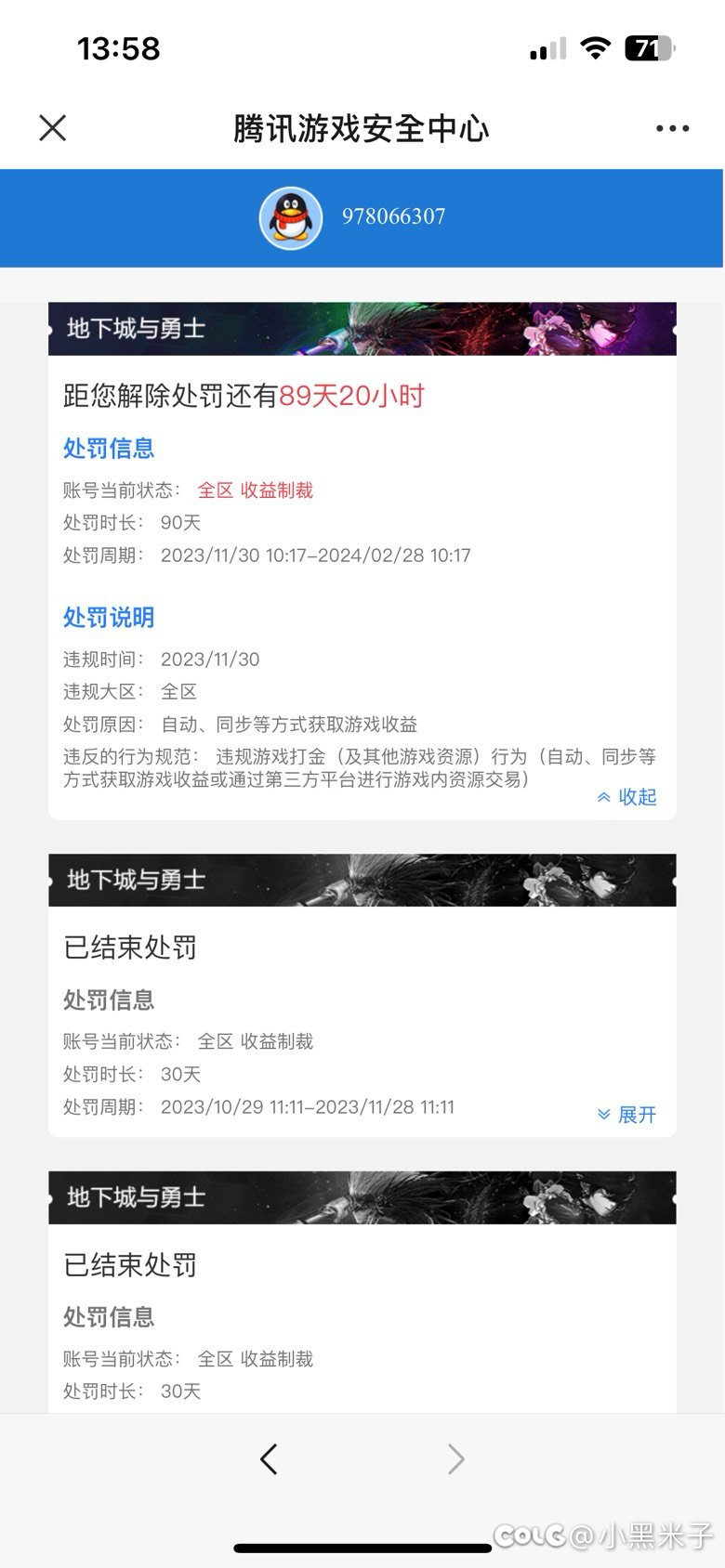Open the more options ellipsis menu

(x=672, y=128)
